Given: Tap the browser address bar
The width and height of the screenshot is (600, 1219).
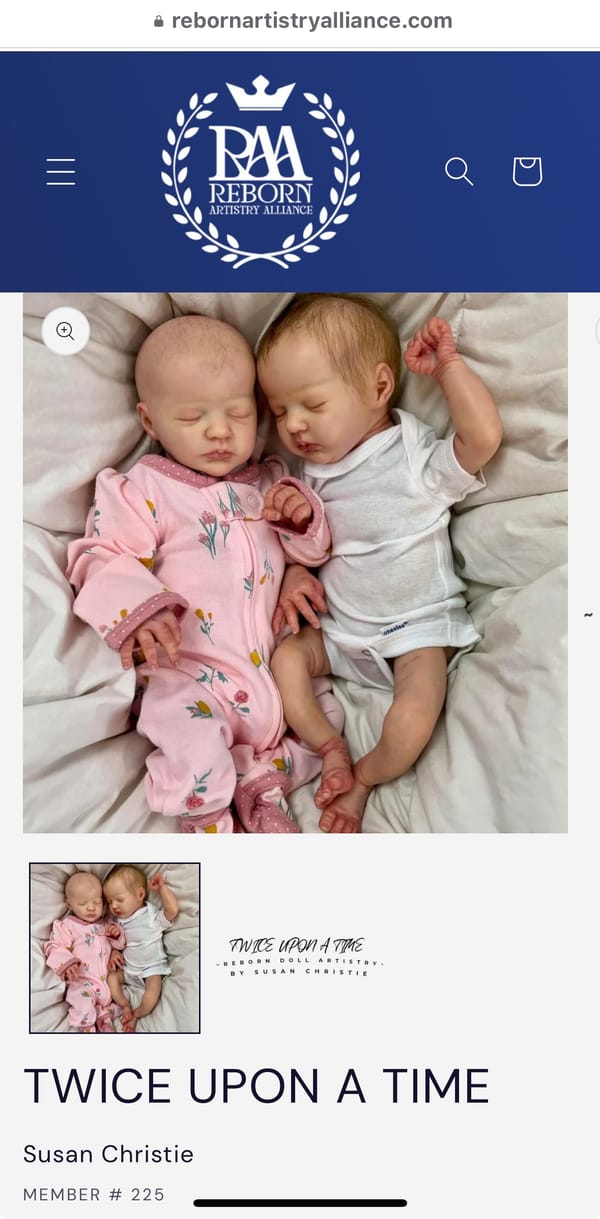Looking at the screenshot, I should 300,21.
